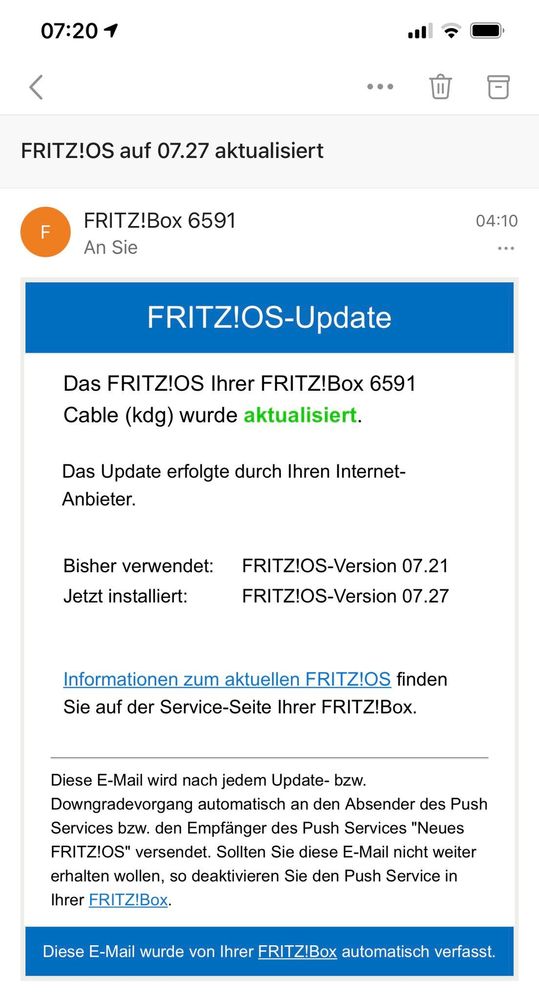Go back to the inbox
Screen dimensions: 539x999
[36, 87]
